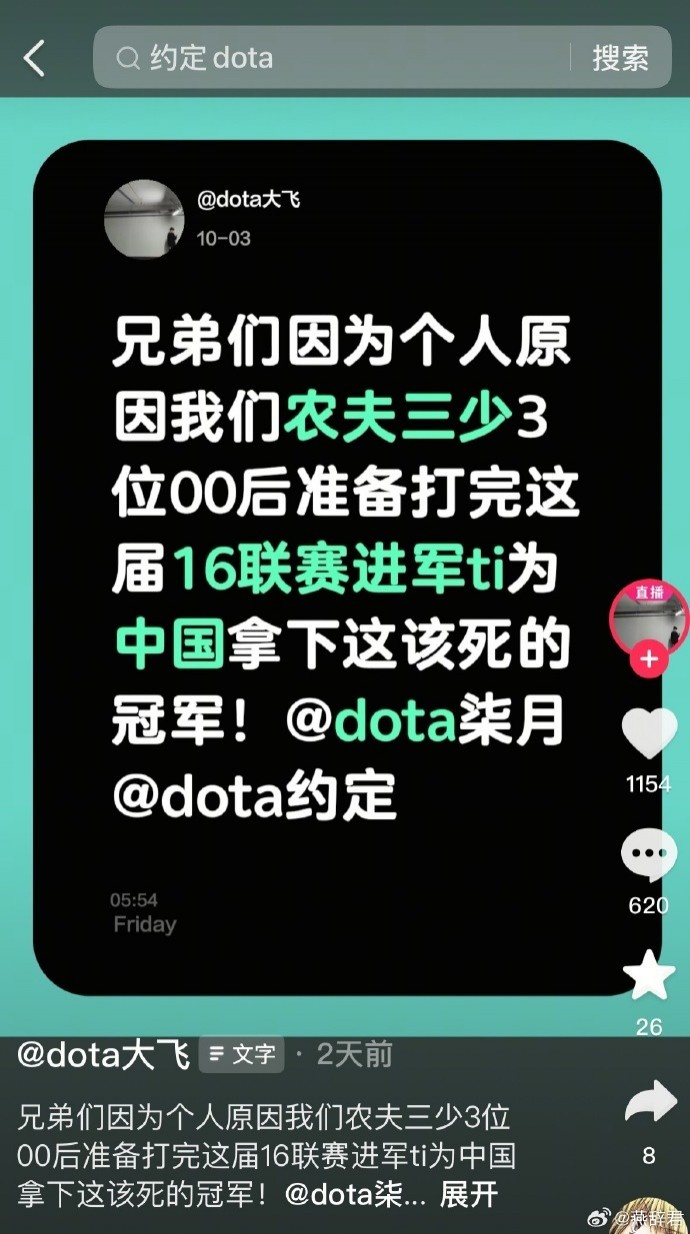The height and width of the screenshot is (1234, 690).
Task: Follow the author with the plus badge
Action: pyautogui.click(x=649, y=660)
